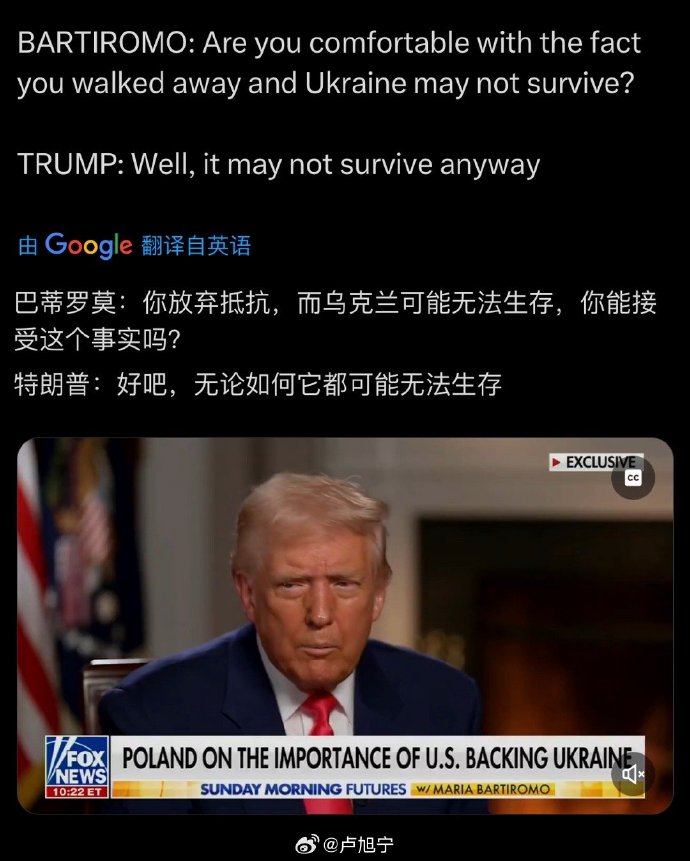The width and height of the screenshot is (690, 861).
Task: Unmute the Fox News video
Action: tap(633, 773)
